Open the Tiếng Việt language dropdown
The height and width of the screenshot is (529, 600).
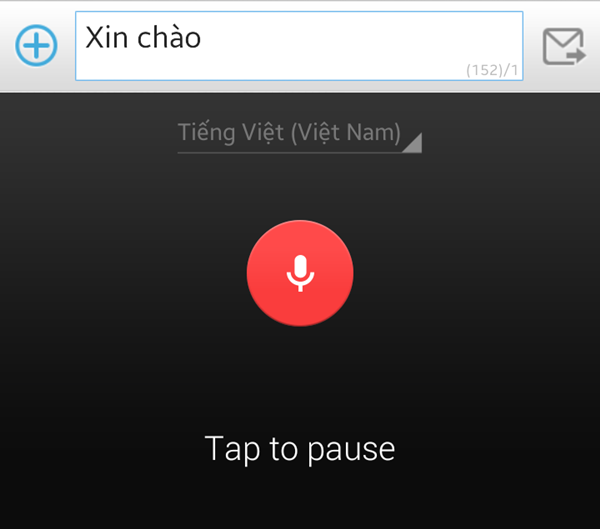299,133
